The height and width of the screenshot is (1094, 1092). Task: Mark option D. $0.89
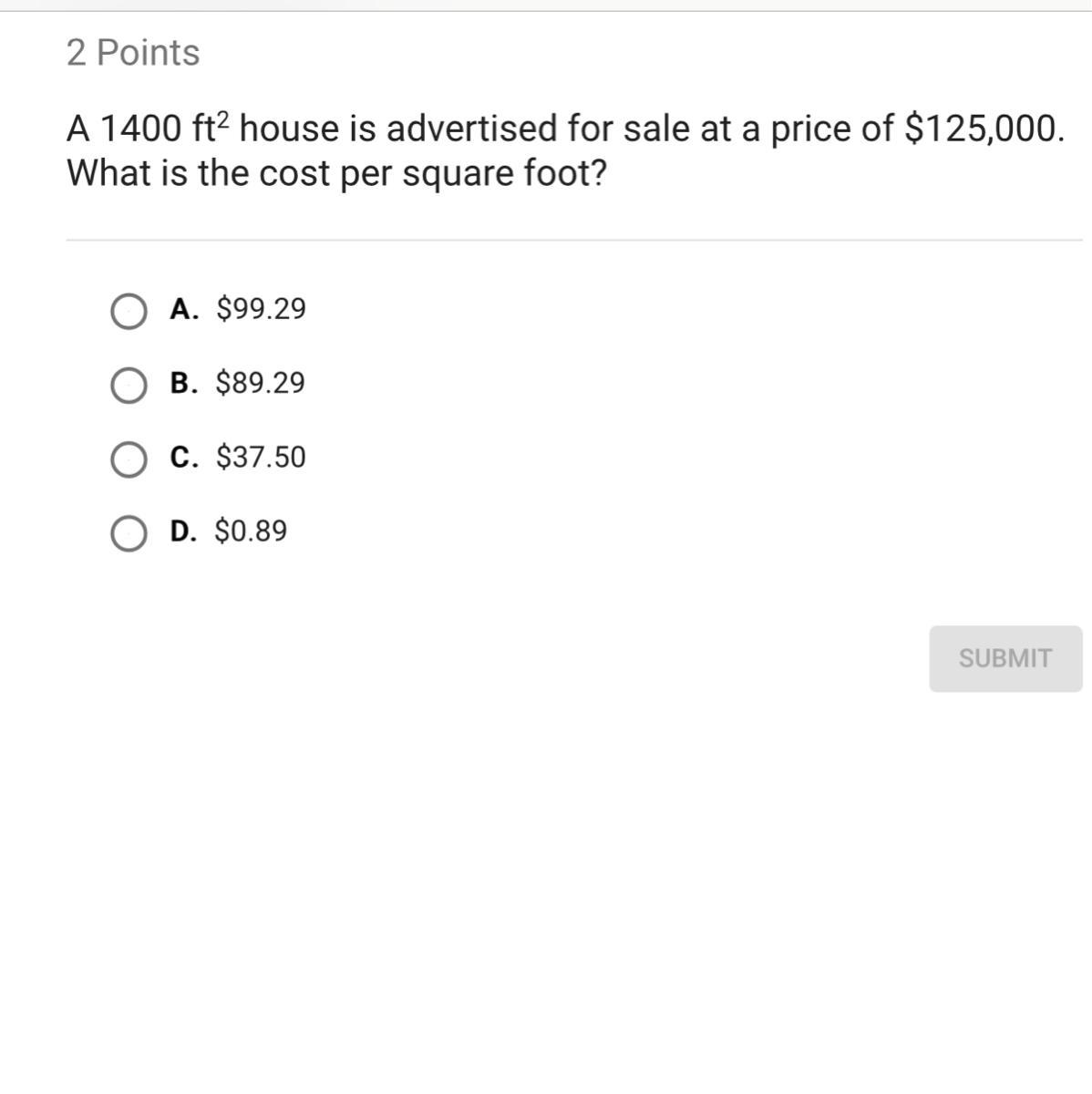coord(129,533)
